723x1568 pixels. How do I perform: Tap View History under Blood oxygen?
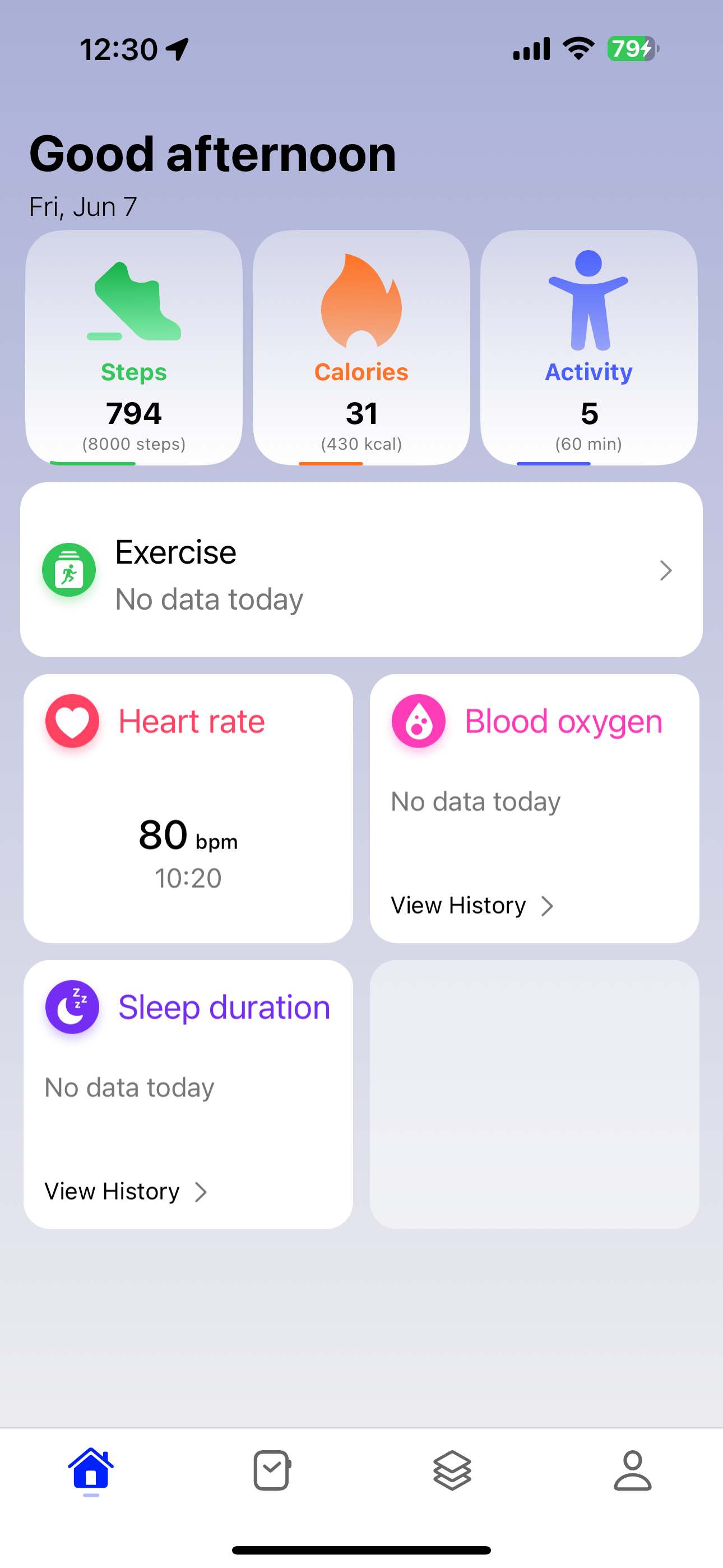pos(458,906)
